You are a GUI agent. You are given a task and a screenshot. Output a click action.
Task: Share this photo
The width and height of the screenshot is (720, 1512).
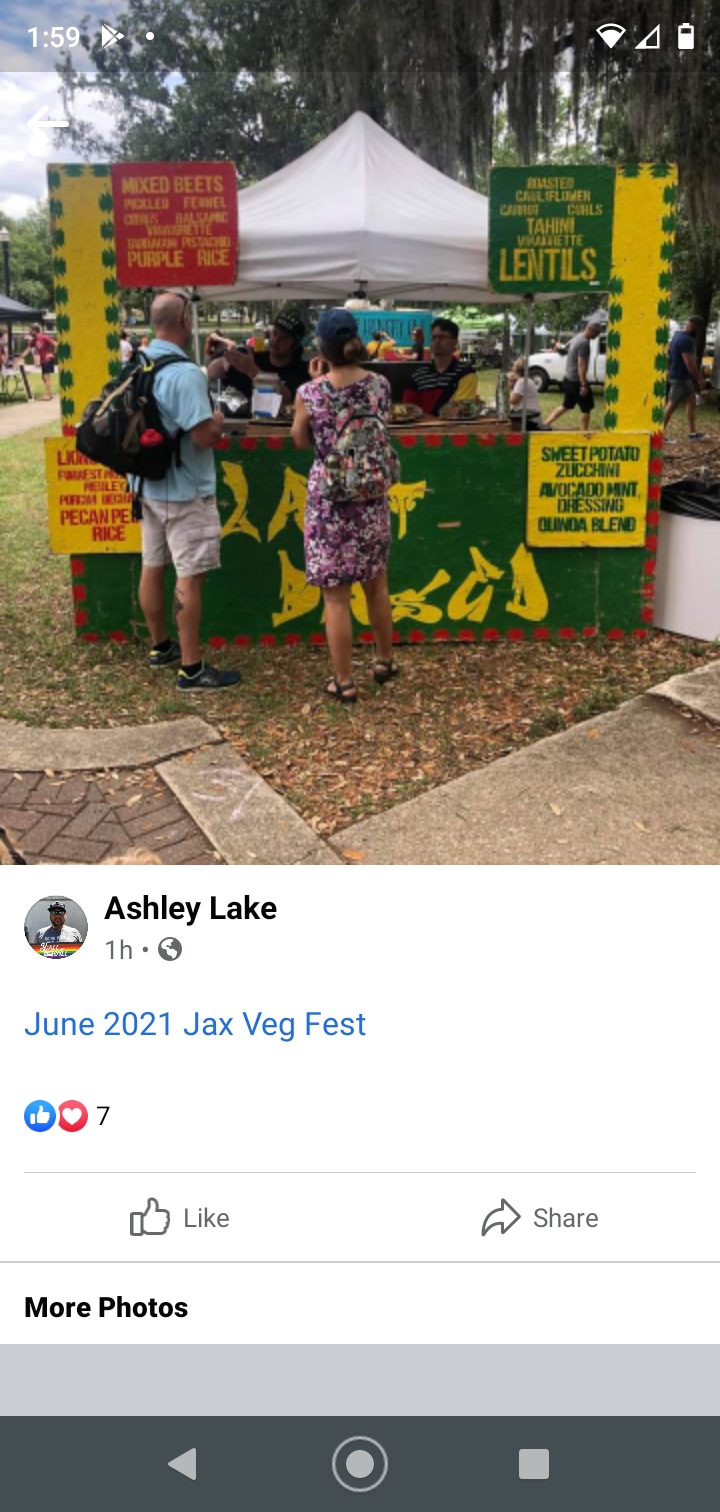pos(540,1218)
